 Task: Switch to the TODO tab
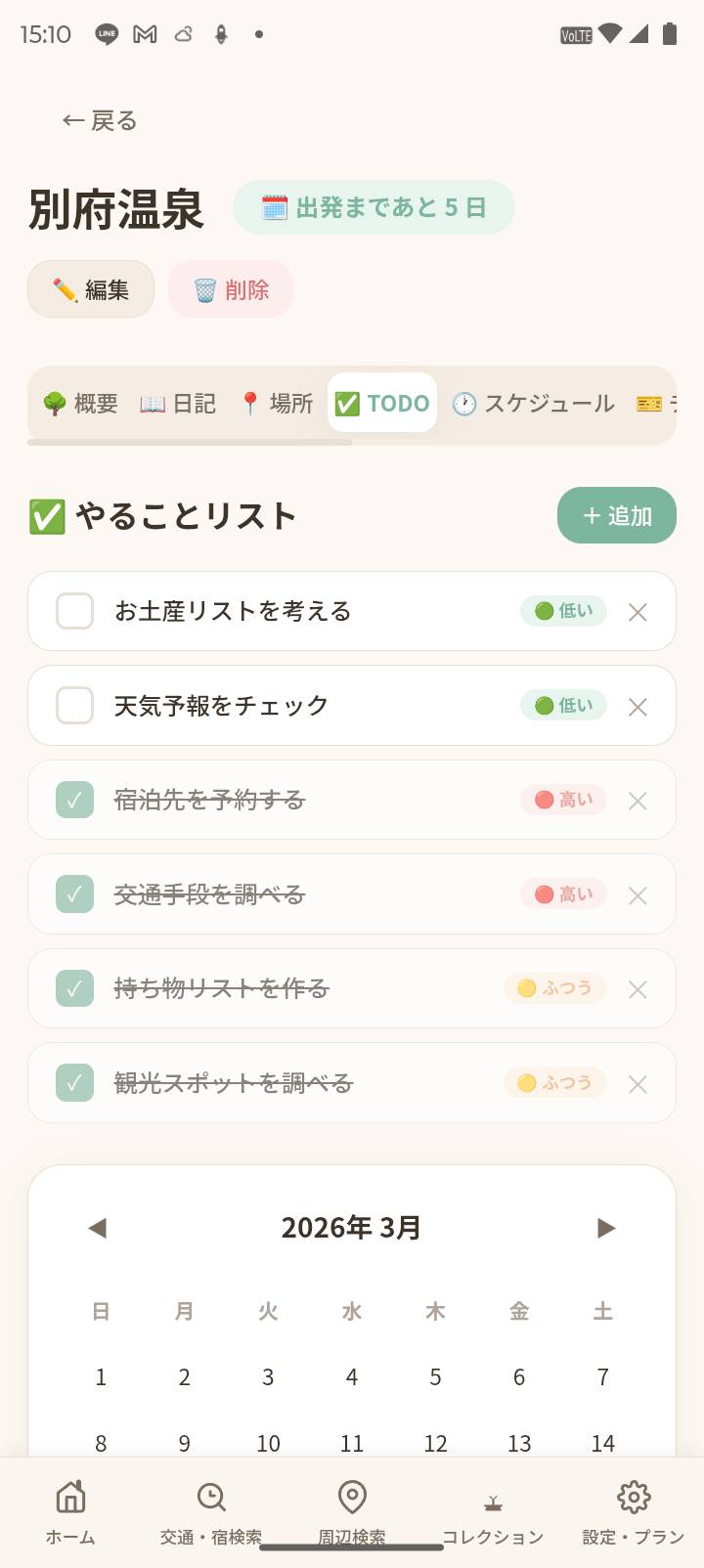(381, 402)
